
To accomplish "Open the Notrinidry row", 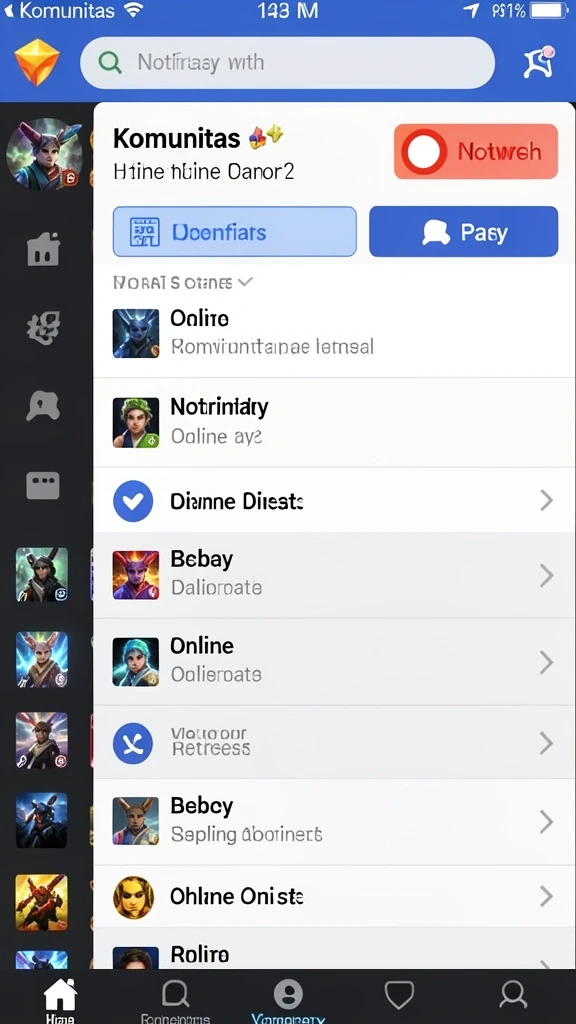I will [x=334, y=423].
